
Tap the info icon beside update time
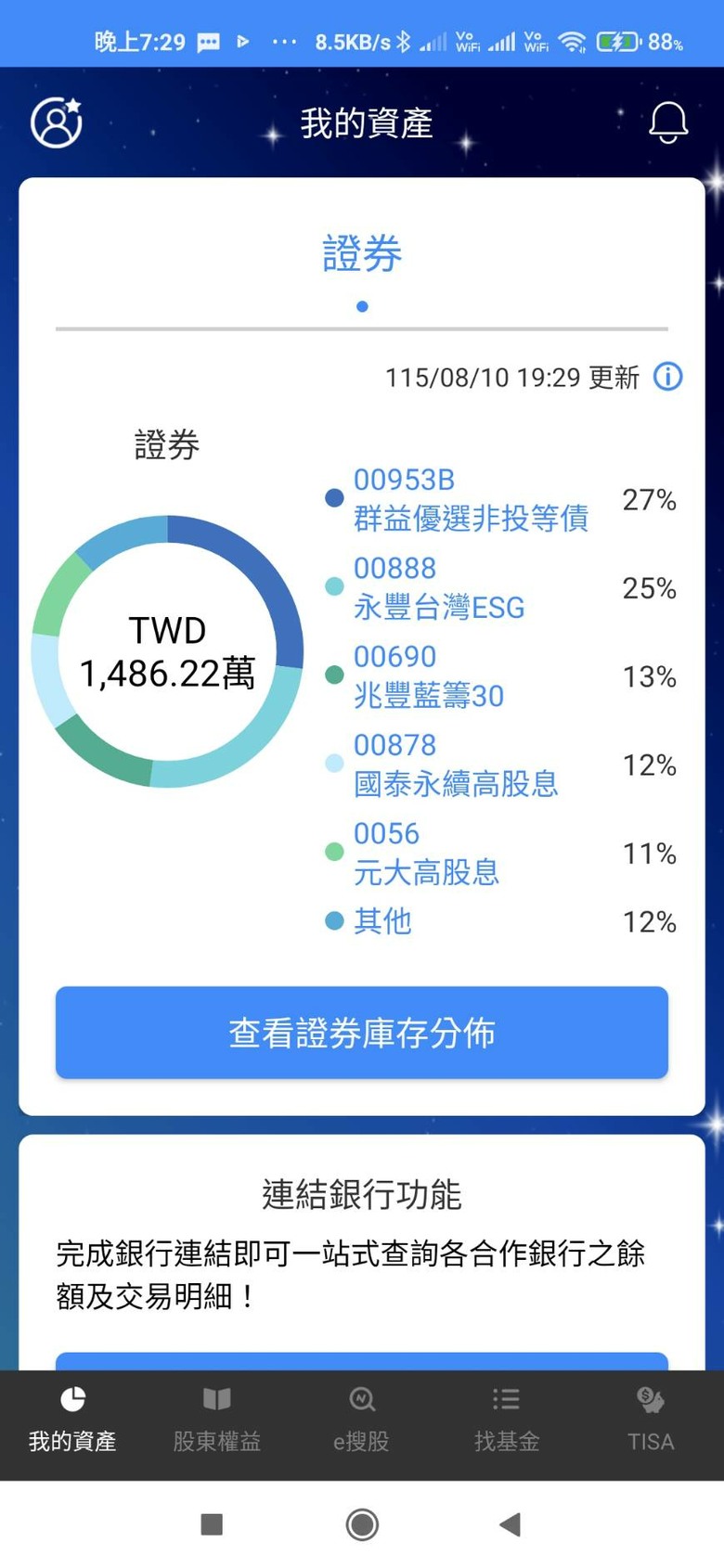[x=667, y=377]
